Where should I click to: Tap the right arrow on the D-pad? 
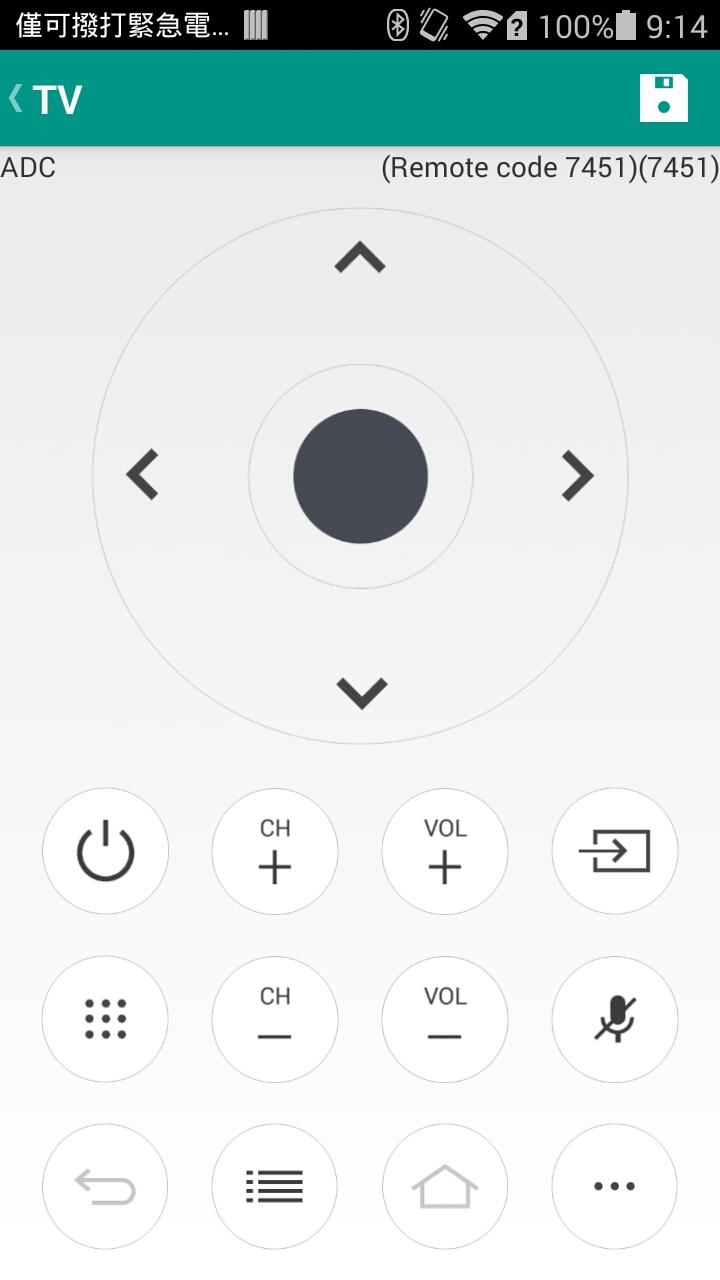(577, 475)
